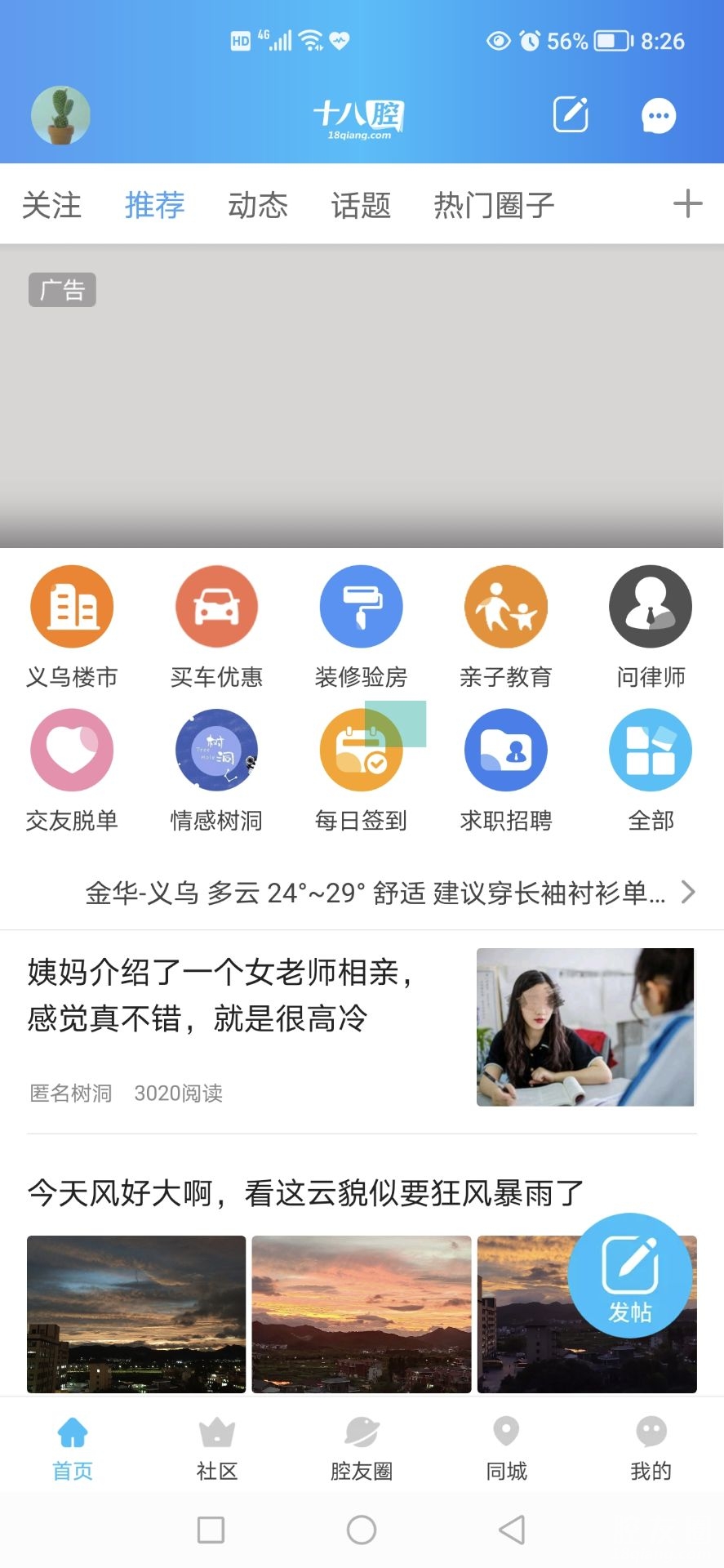Tap the plus icon to add channels
Image resolution: width=724 pixels, height=1568 pixels.
point(687,203)
